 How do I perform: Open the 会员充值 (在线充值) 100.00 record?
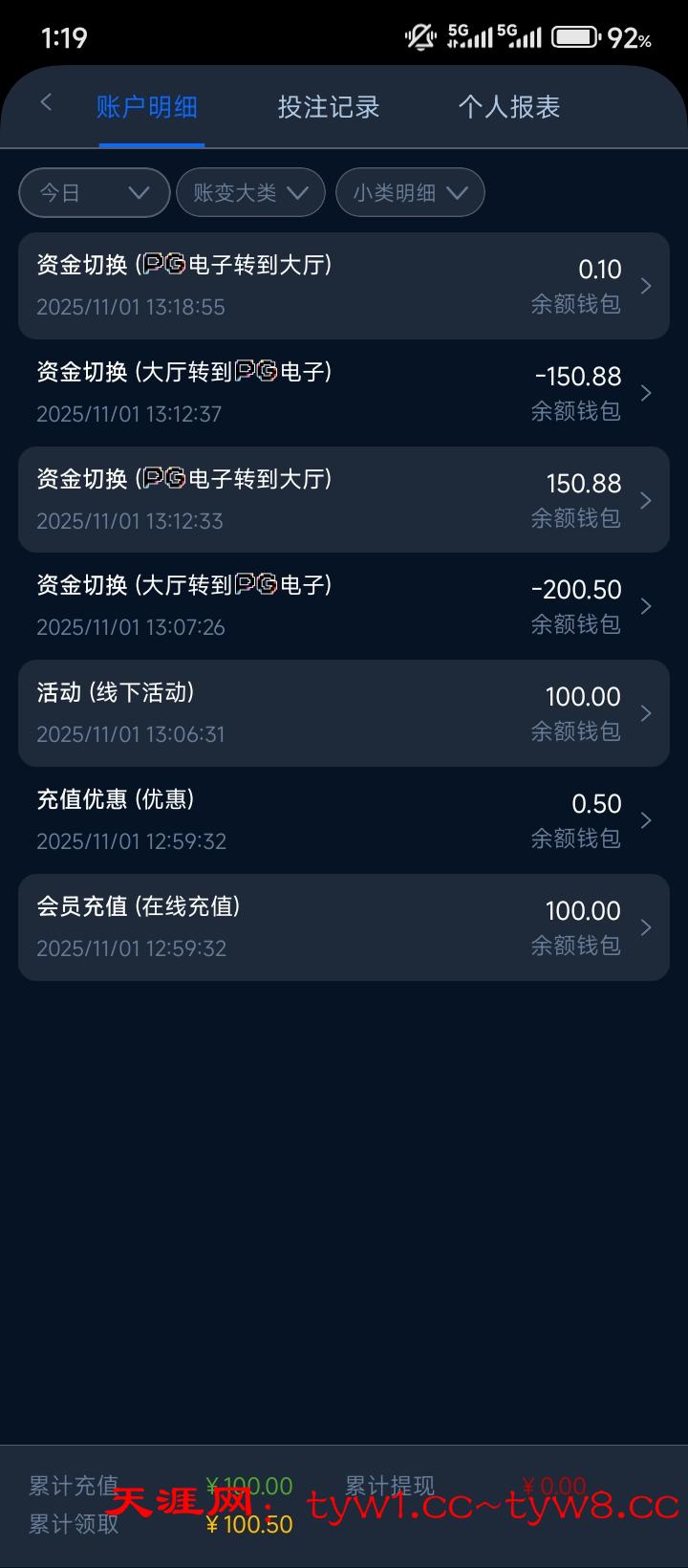click(x=344, y=927)
